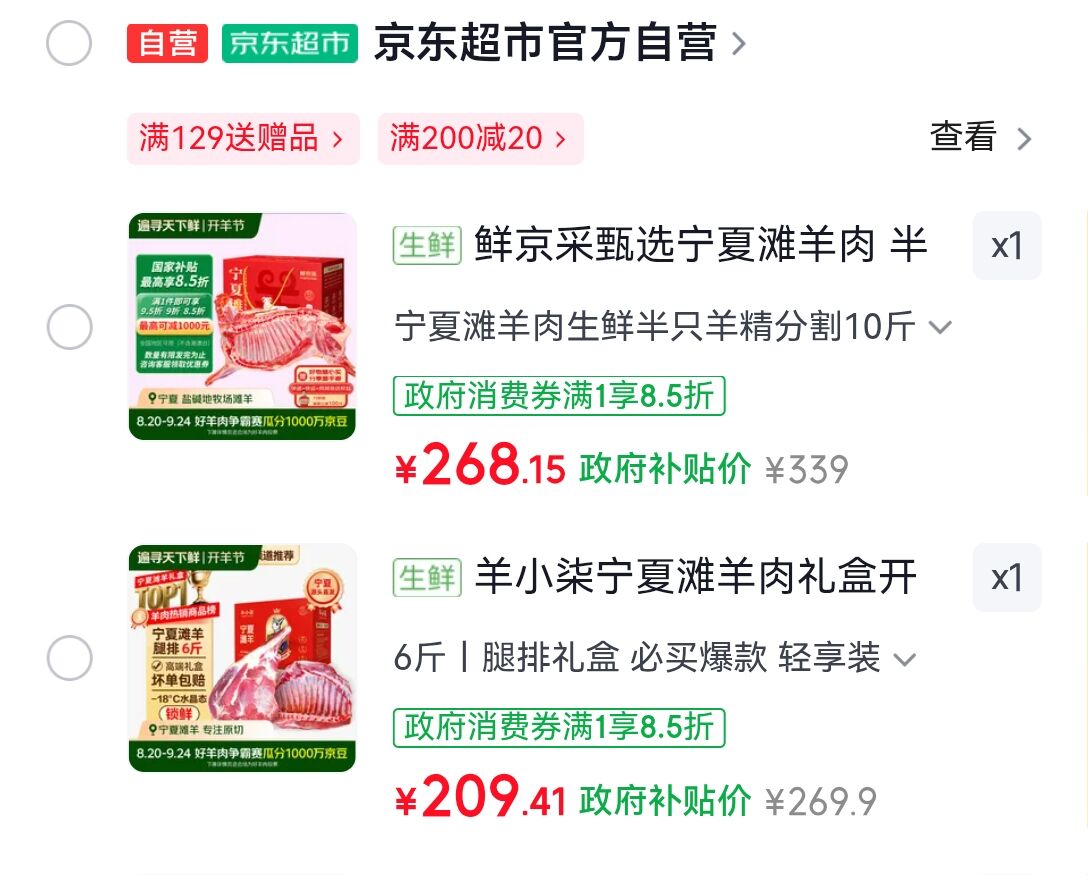Select the 鲜京采甄选宁夏滩羊肉 item checkbox
Viewport: 1088px width, 875px height.
69,326
